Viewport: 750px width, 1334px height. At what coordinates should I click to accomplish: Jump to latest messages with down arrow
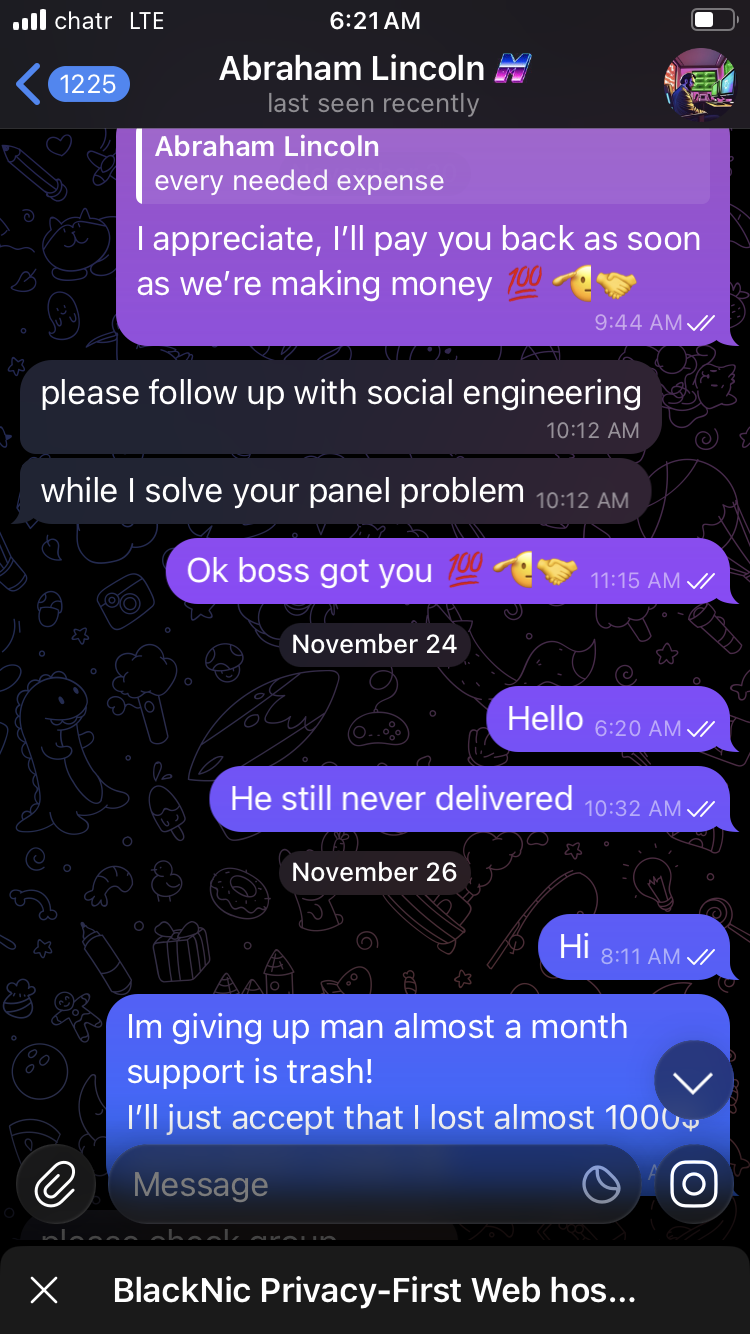coord(693,1081)
